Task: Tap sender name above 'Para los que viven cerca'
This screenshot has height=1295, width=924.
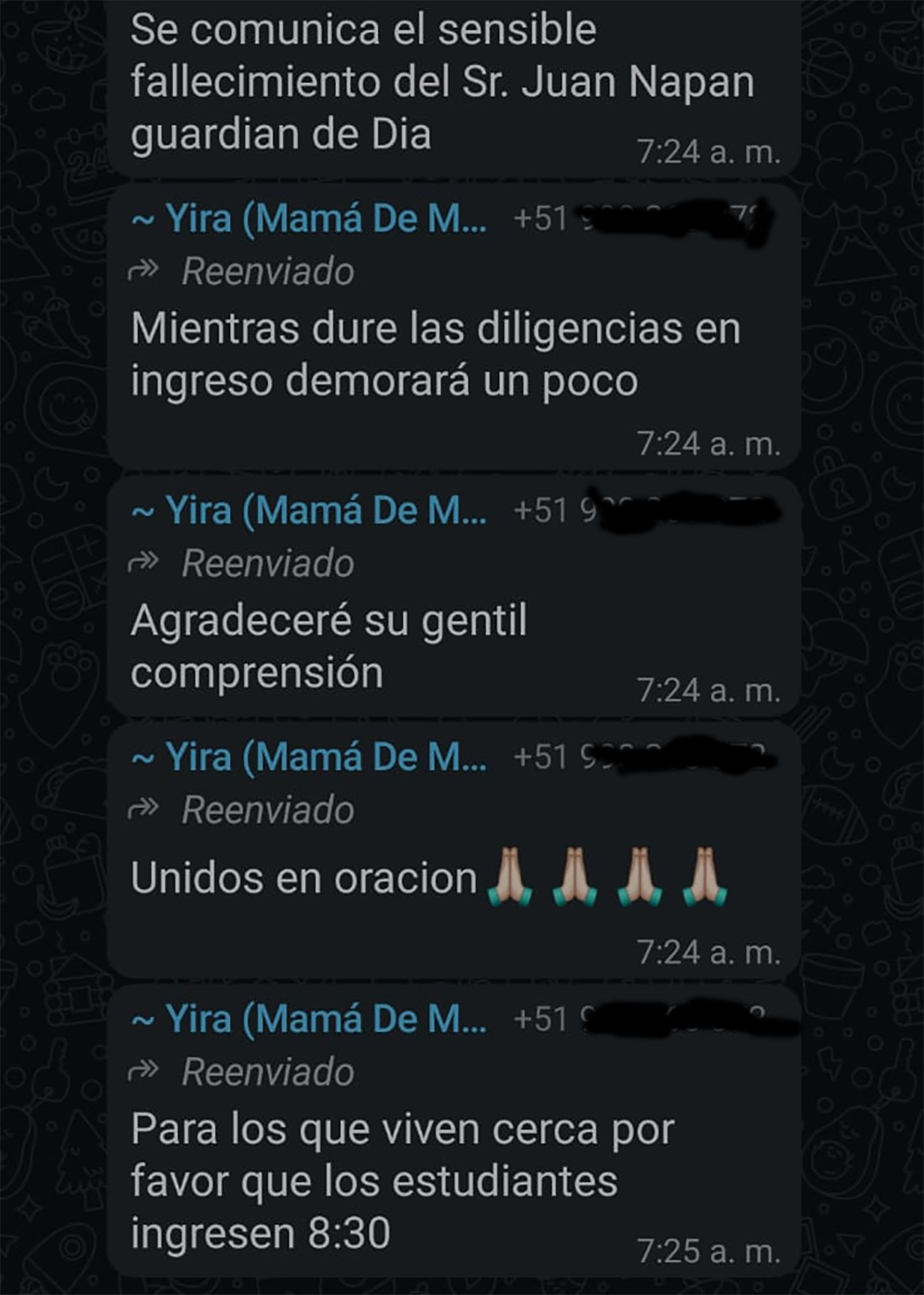Action: click(x=309, y=1019)
